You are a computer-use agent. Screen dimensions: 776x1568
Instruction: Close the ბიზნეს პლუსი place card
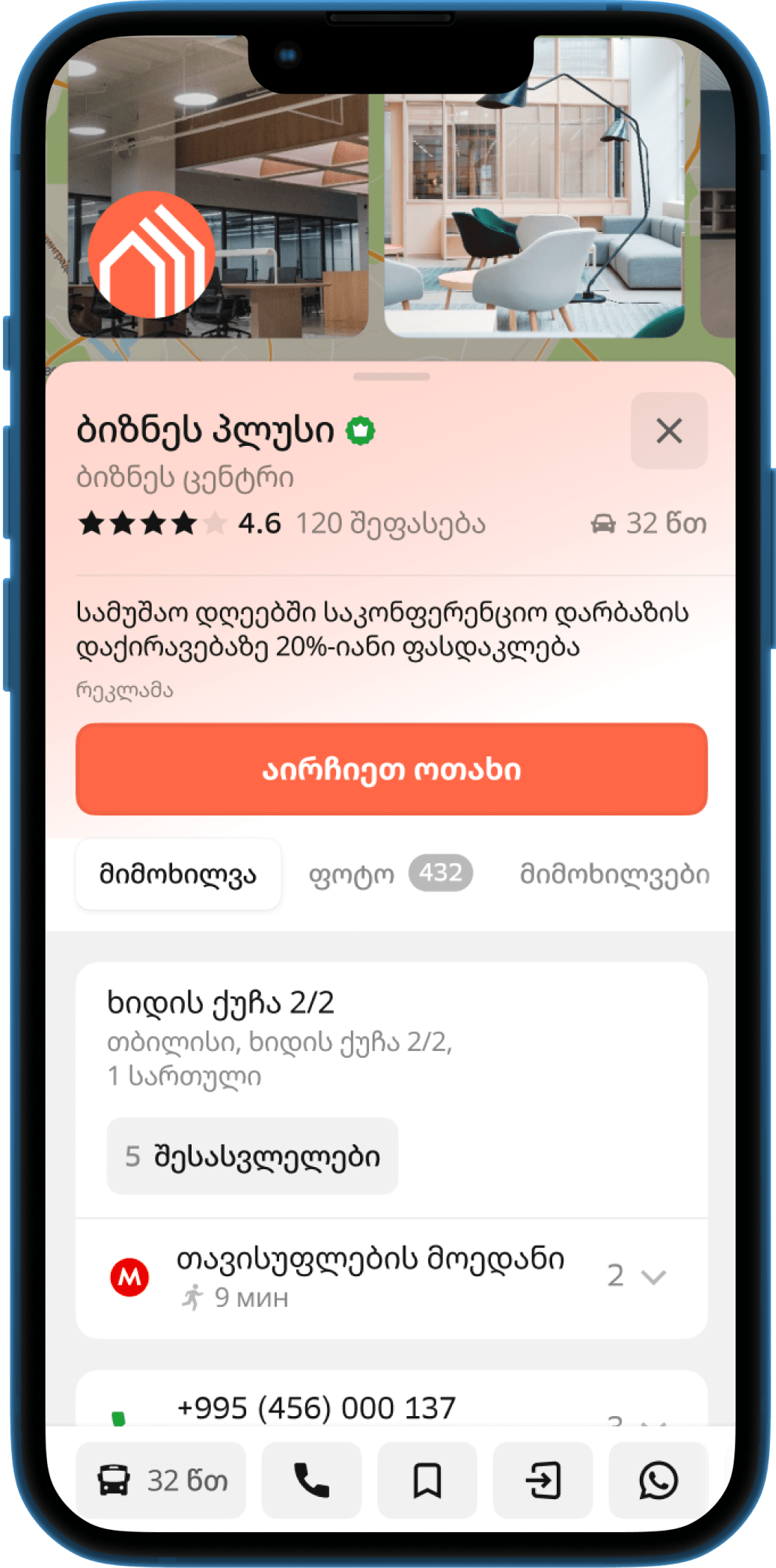click(x=668, y=431)
